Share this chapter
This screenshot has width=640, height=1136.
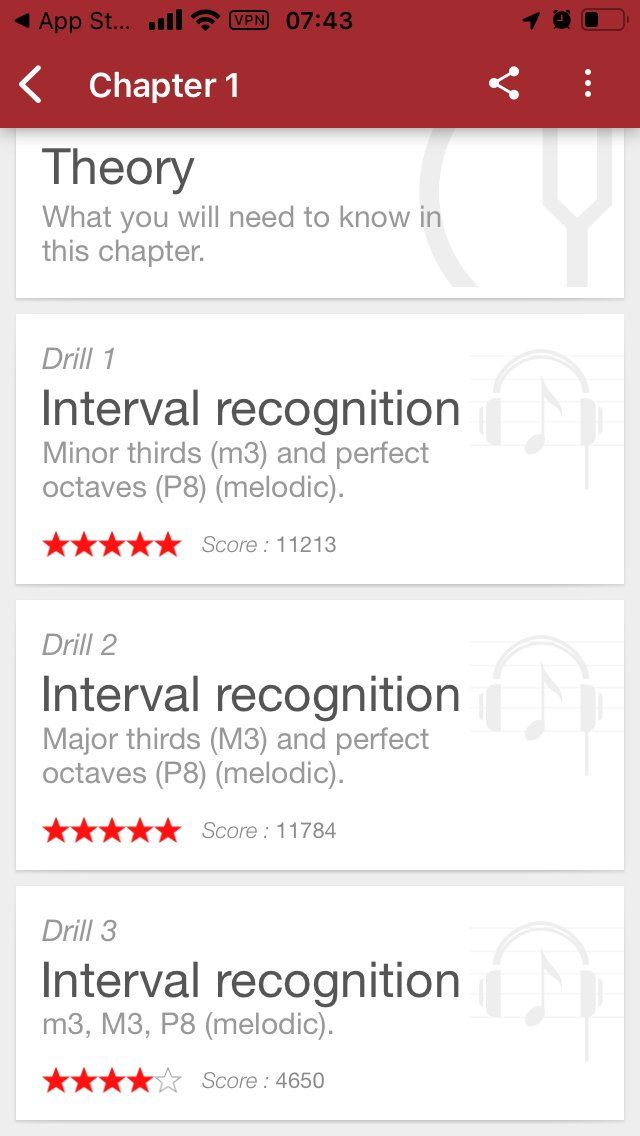coord(504,85)
